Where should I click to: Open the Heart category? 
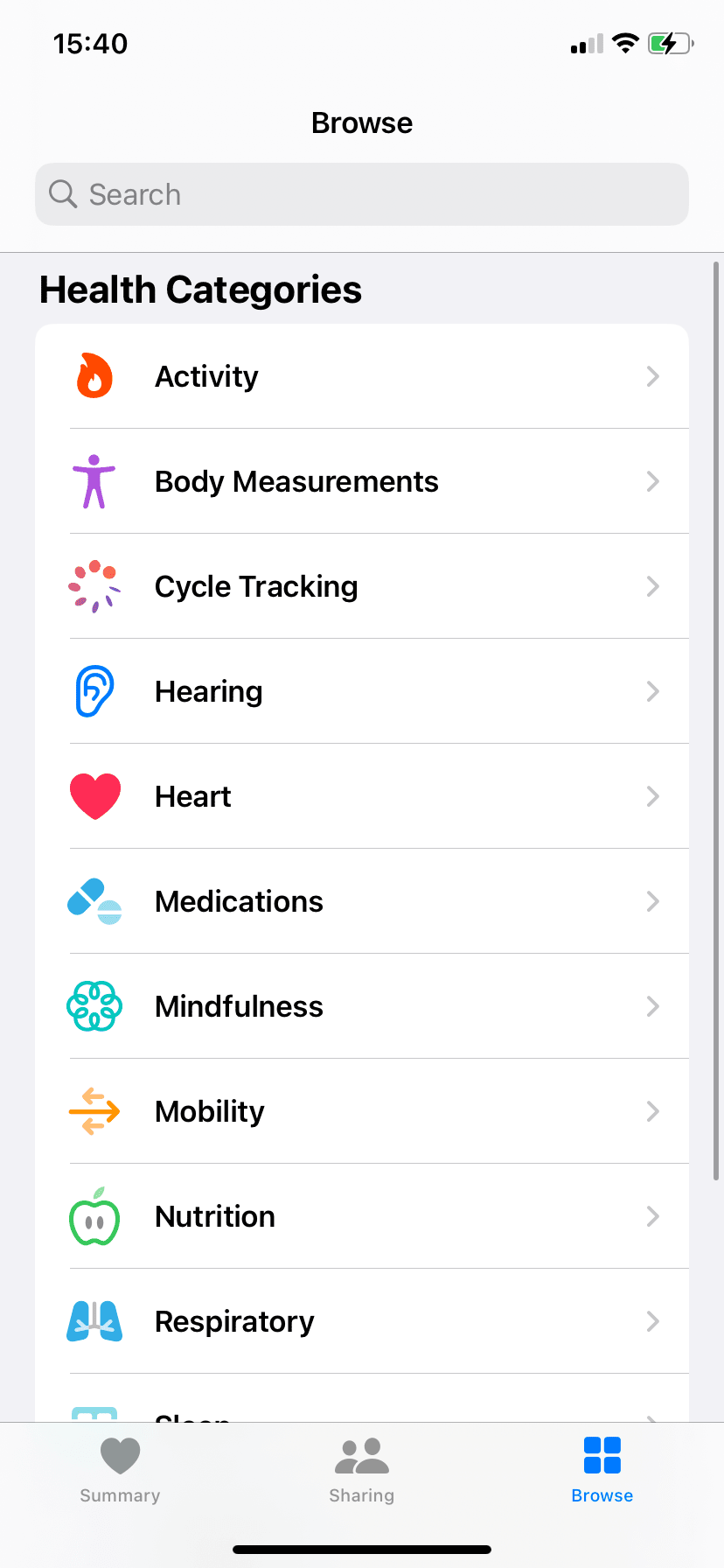(x=362, y=796)
